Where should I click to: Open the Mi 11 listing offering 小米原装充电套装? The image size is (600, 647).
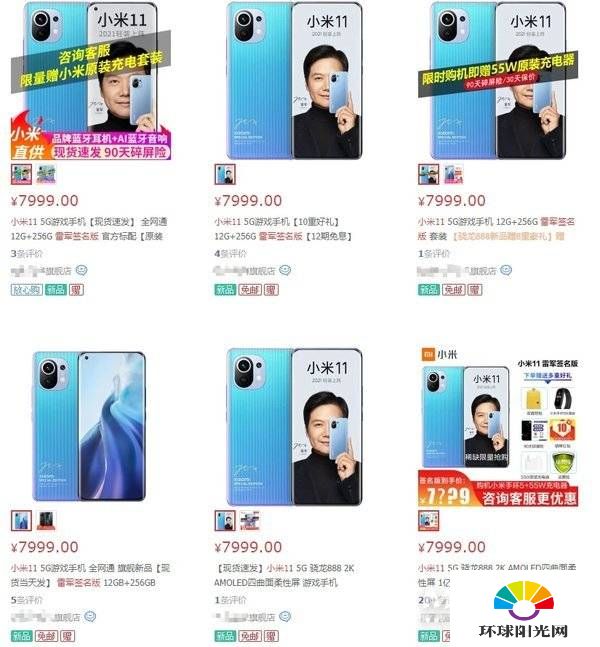[x=90, y=80]
